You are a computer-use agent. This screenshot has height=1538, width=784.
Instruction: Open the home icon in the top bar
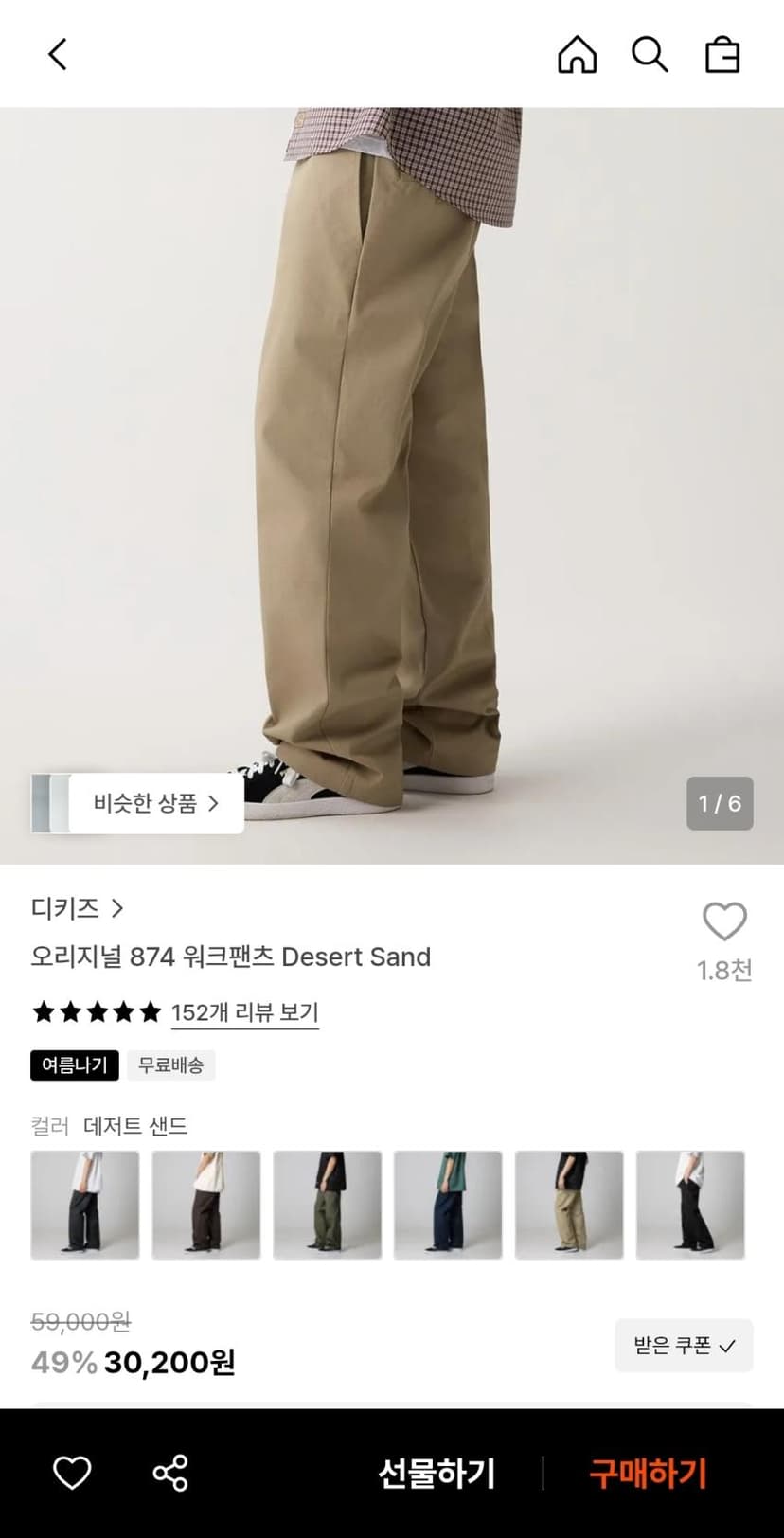click(x=577, y=54)
